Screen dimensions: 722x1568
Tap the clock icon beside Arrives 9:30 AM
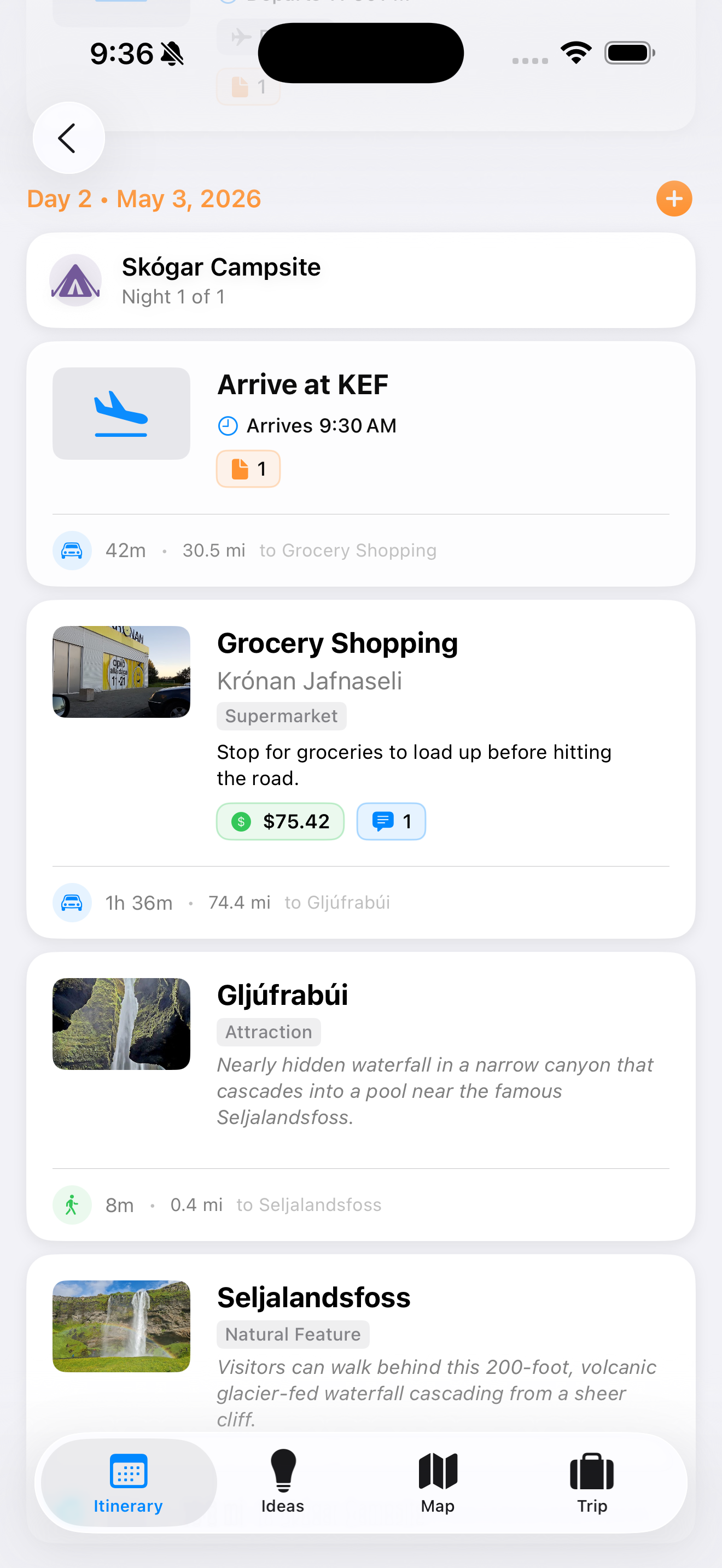tap(227, 425)
